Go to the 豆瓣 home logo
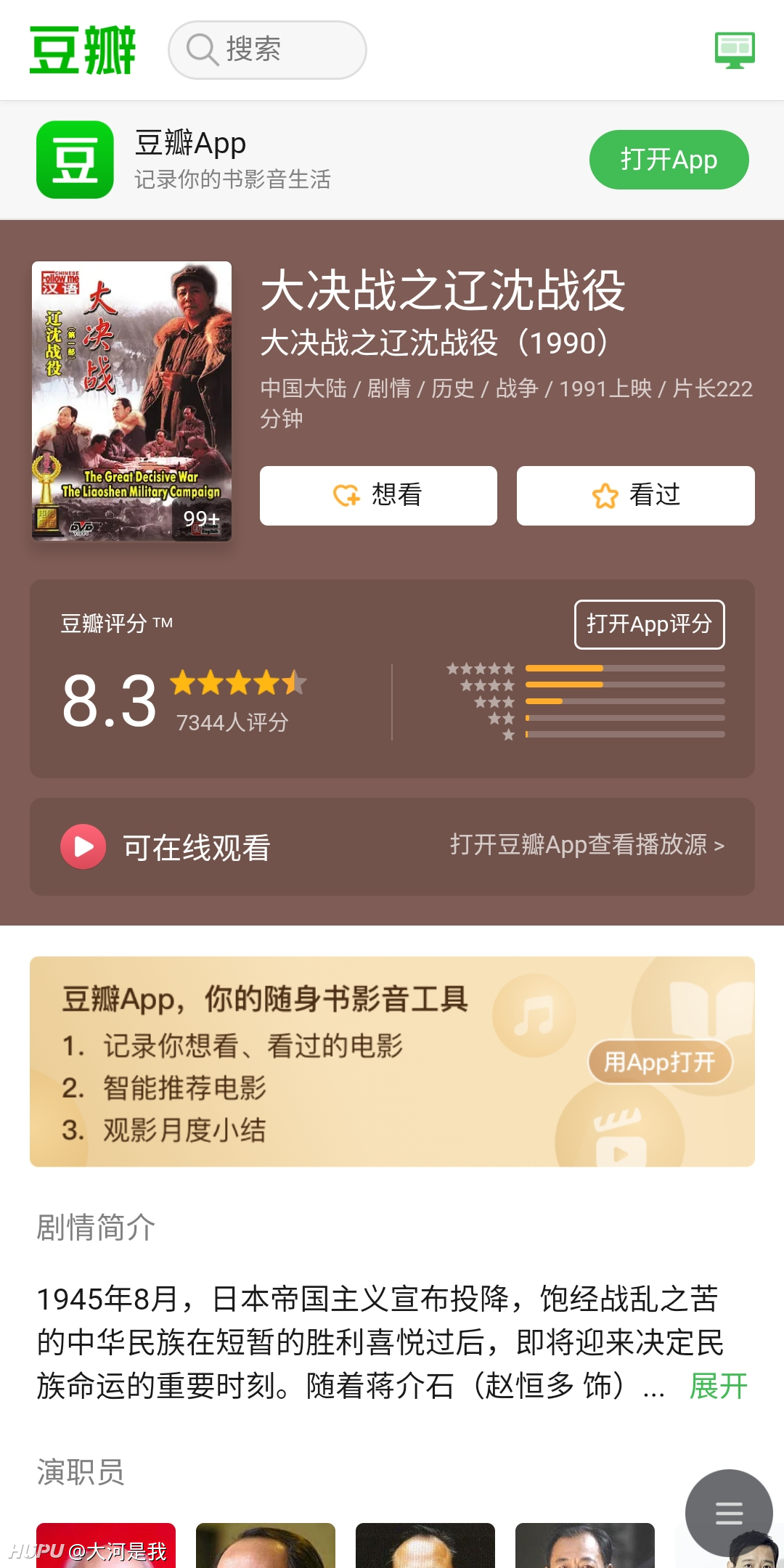The image size is (784, 1568). pyautogui.click(x=82, y=50)
